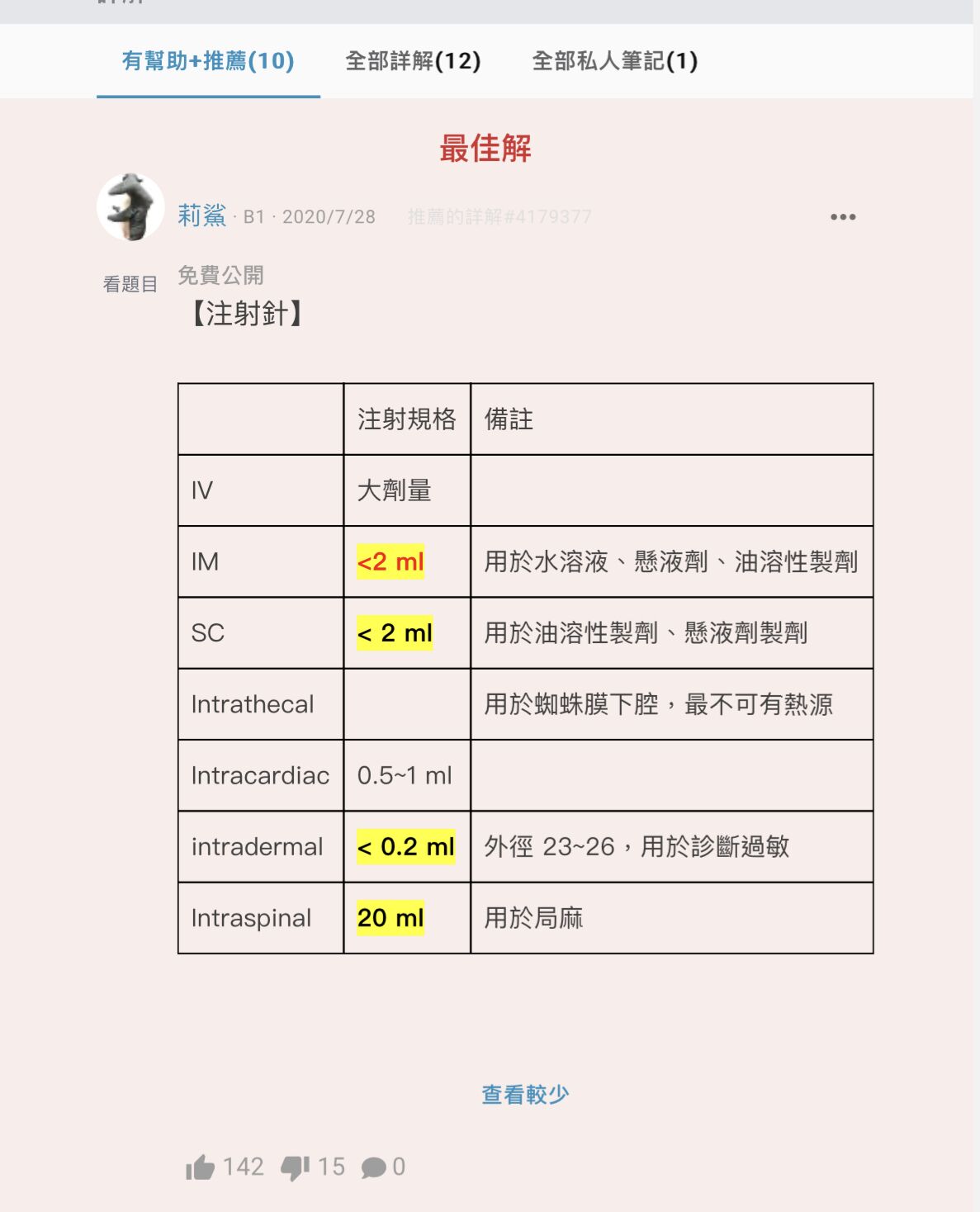980x1212 pixels.
Task: Open the comments bubble
Action: 374,1167
